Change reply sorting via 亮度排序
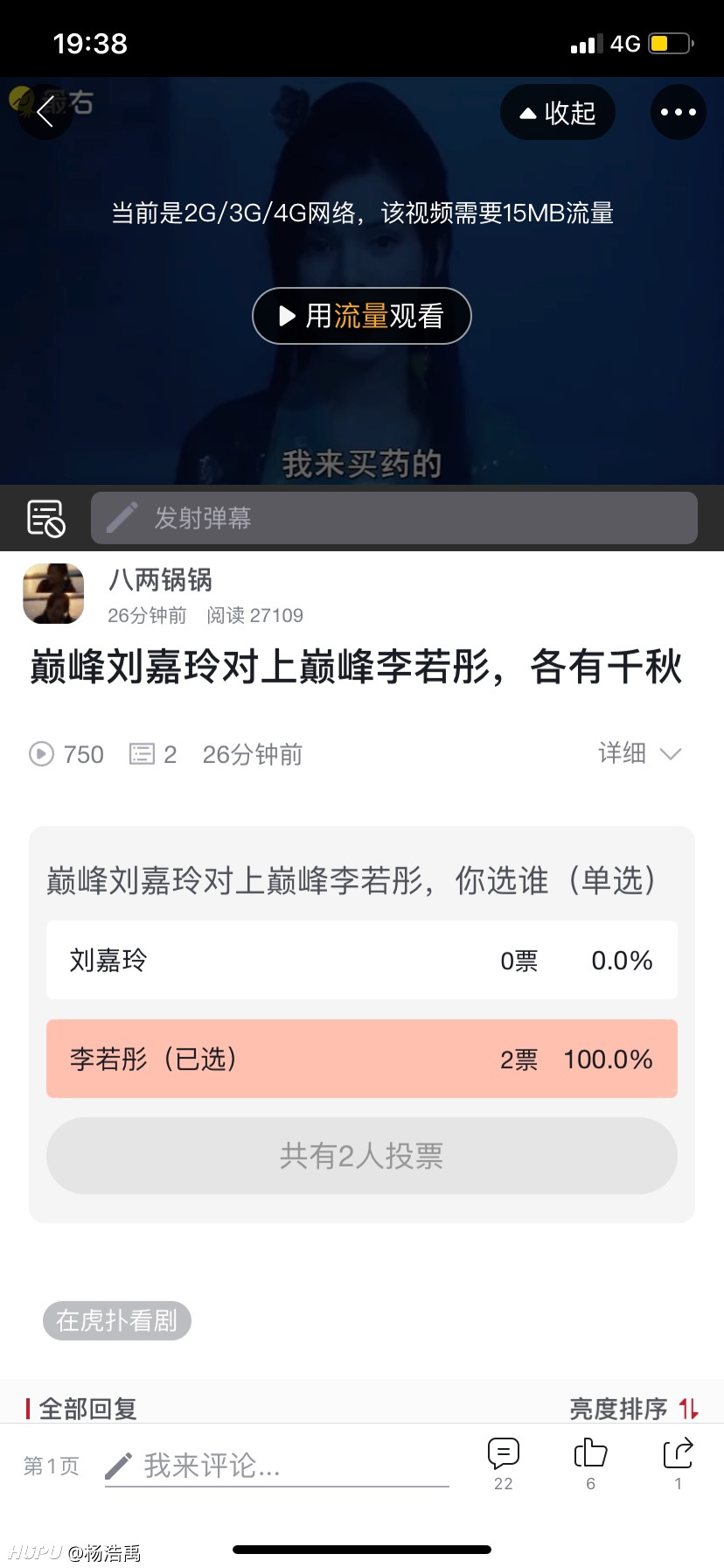The width and height of the screenshot is (724, 1568). 634,1409
